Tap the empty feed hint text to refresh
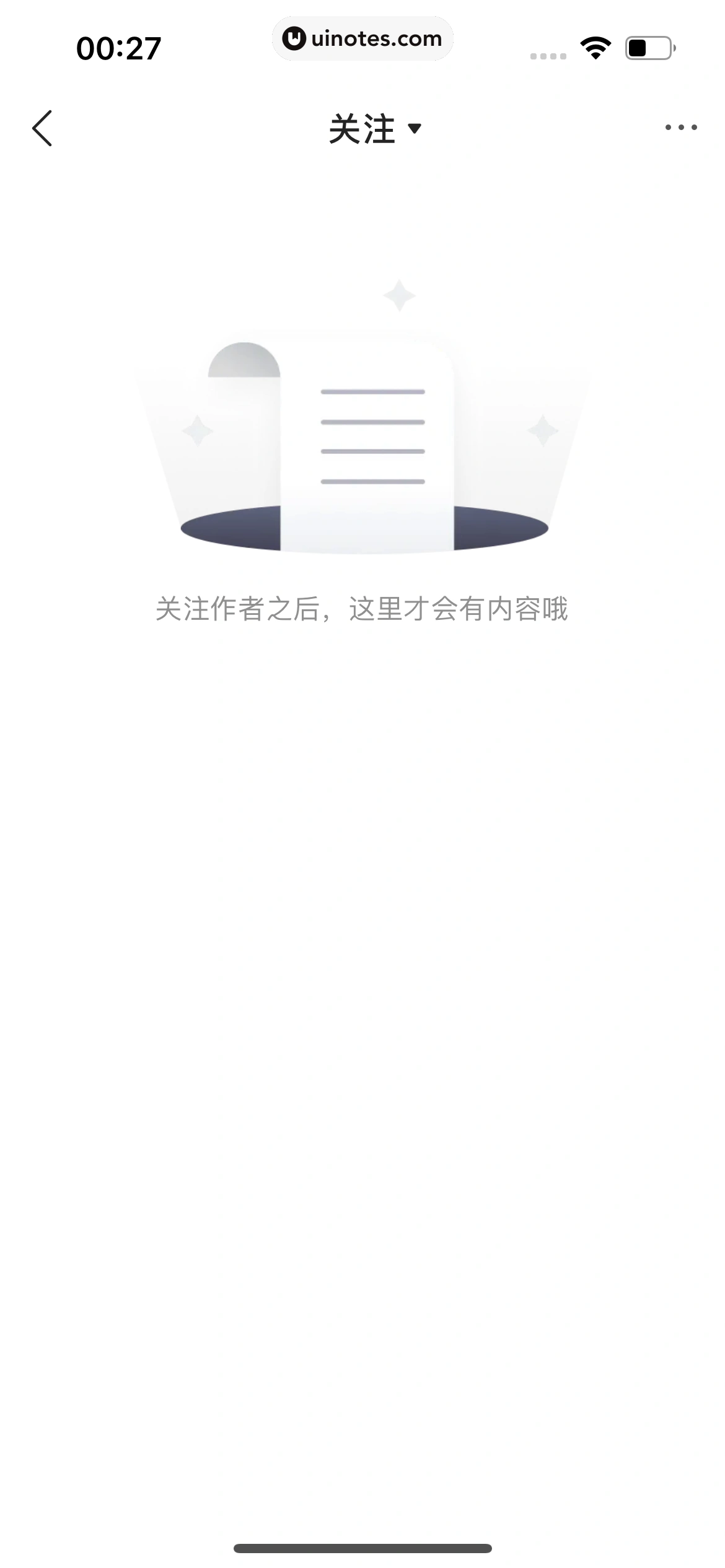The height and width of the screenshot is (1568, 725). pos(362,609)
